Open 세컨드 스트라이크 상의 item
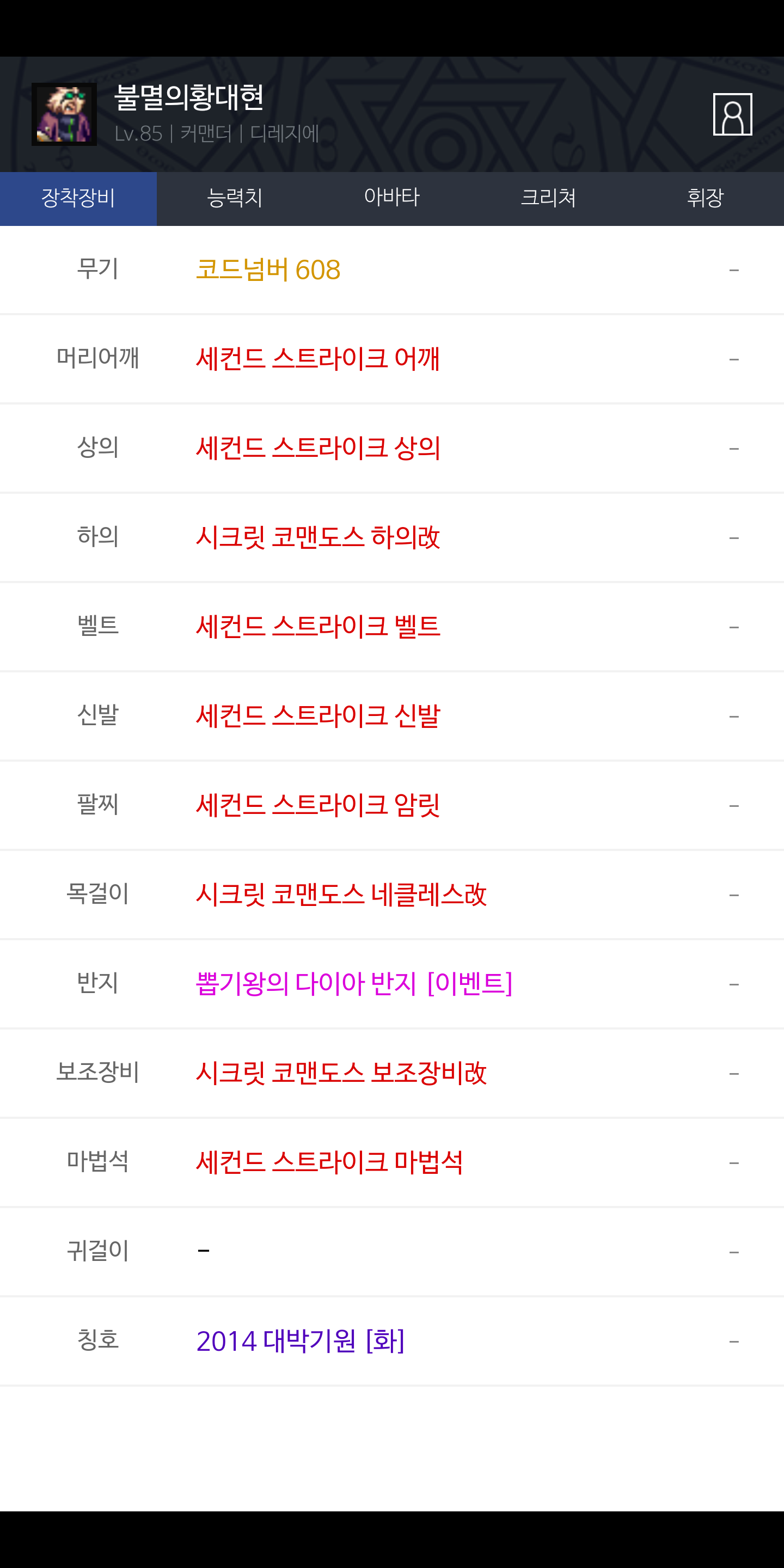This screenshot has height=1568, width=784. pyautogui.click(x=317, y=448)
